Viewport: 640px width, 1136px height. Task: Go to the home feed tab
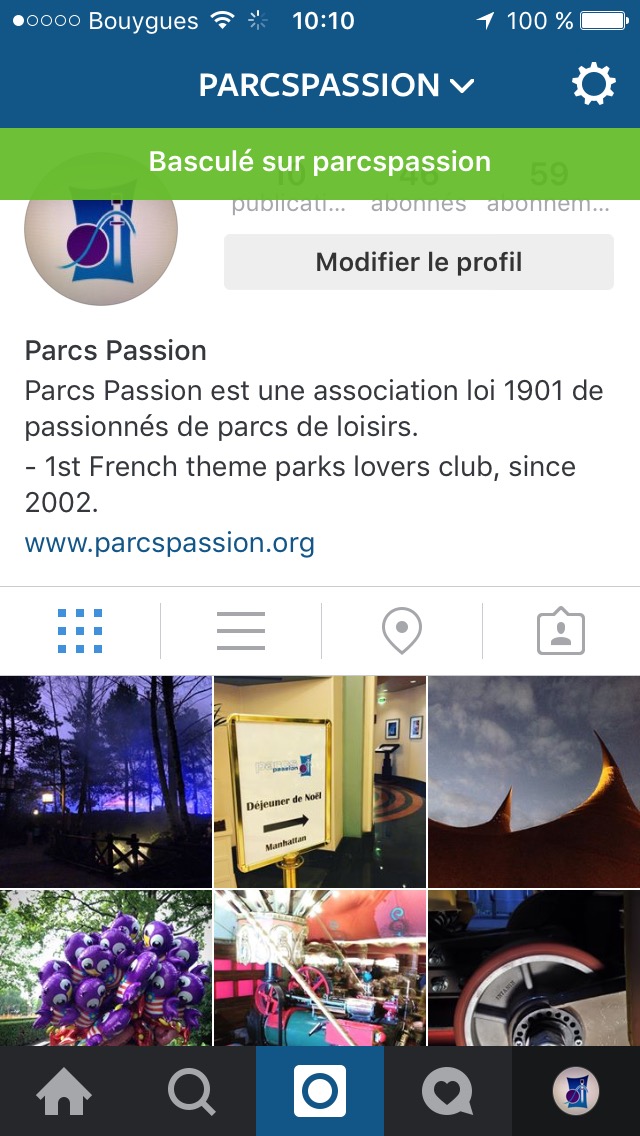coord(64,1091)
